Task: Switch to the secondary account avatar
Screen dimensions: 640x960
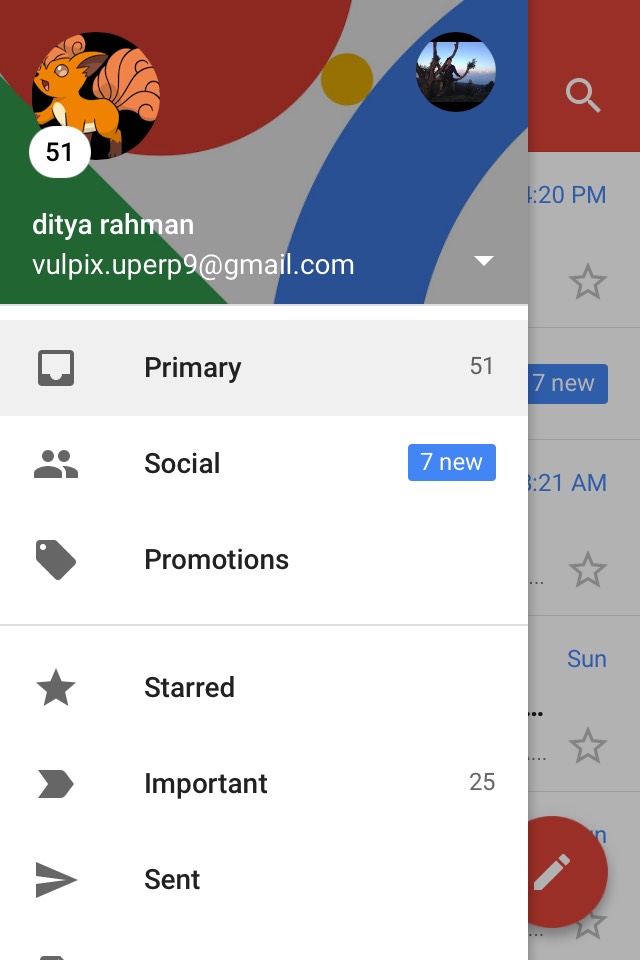Action: 456,72
